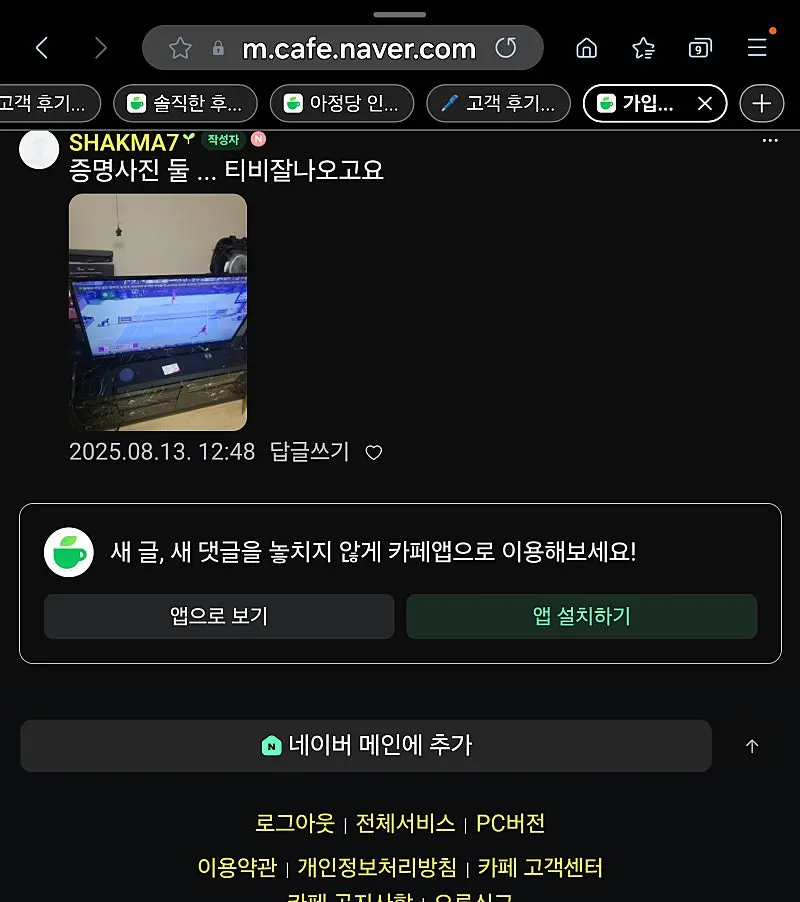Image resolution: width=800 pixels, height=902 pixels.
Task: Open the attached TV photo in the comment
Action: (x=158, y=312)
